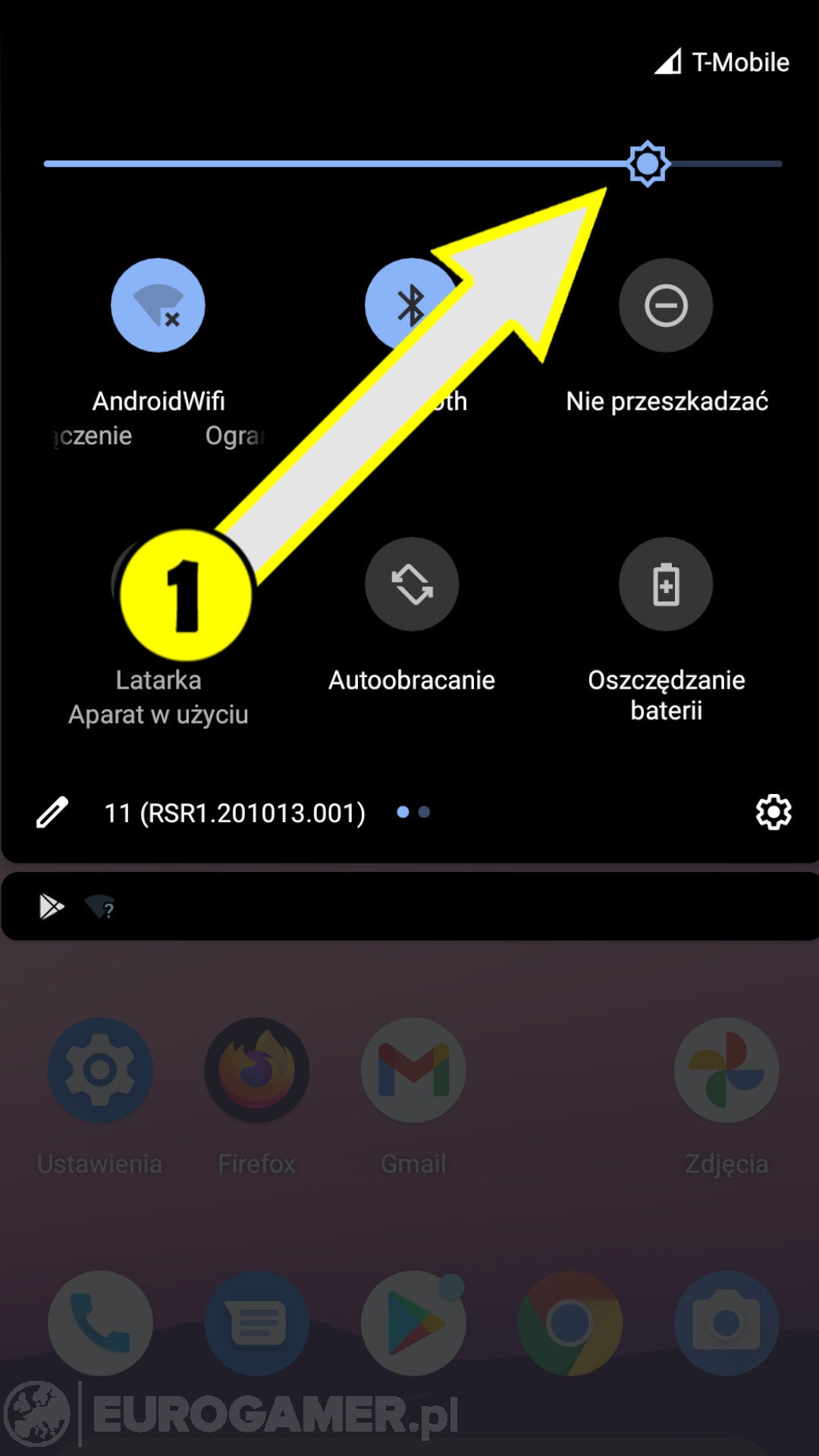
Task: Tap the brightness slider thumb
Action: point(648,163)
